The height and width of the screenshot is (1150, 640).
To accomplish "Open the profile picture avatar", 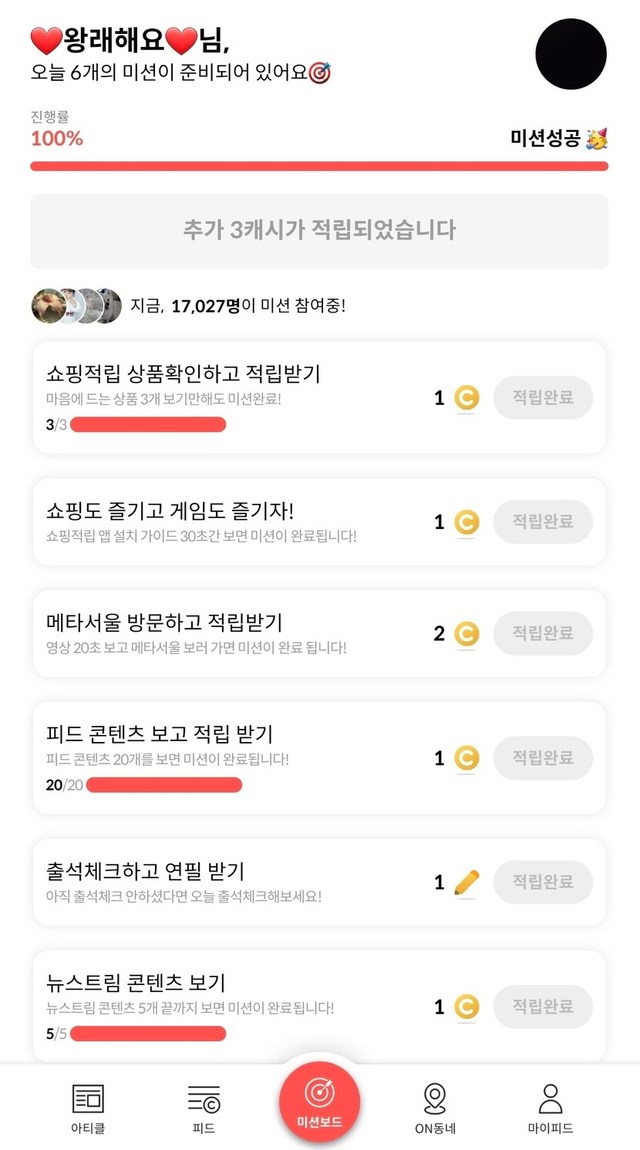I will (x=571, y=53).
